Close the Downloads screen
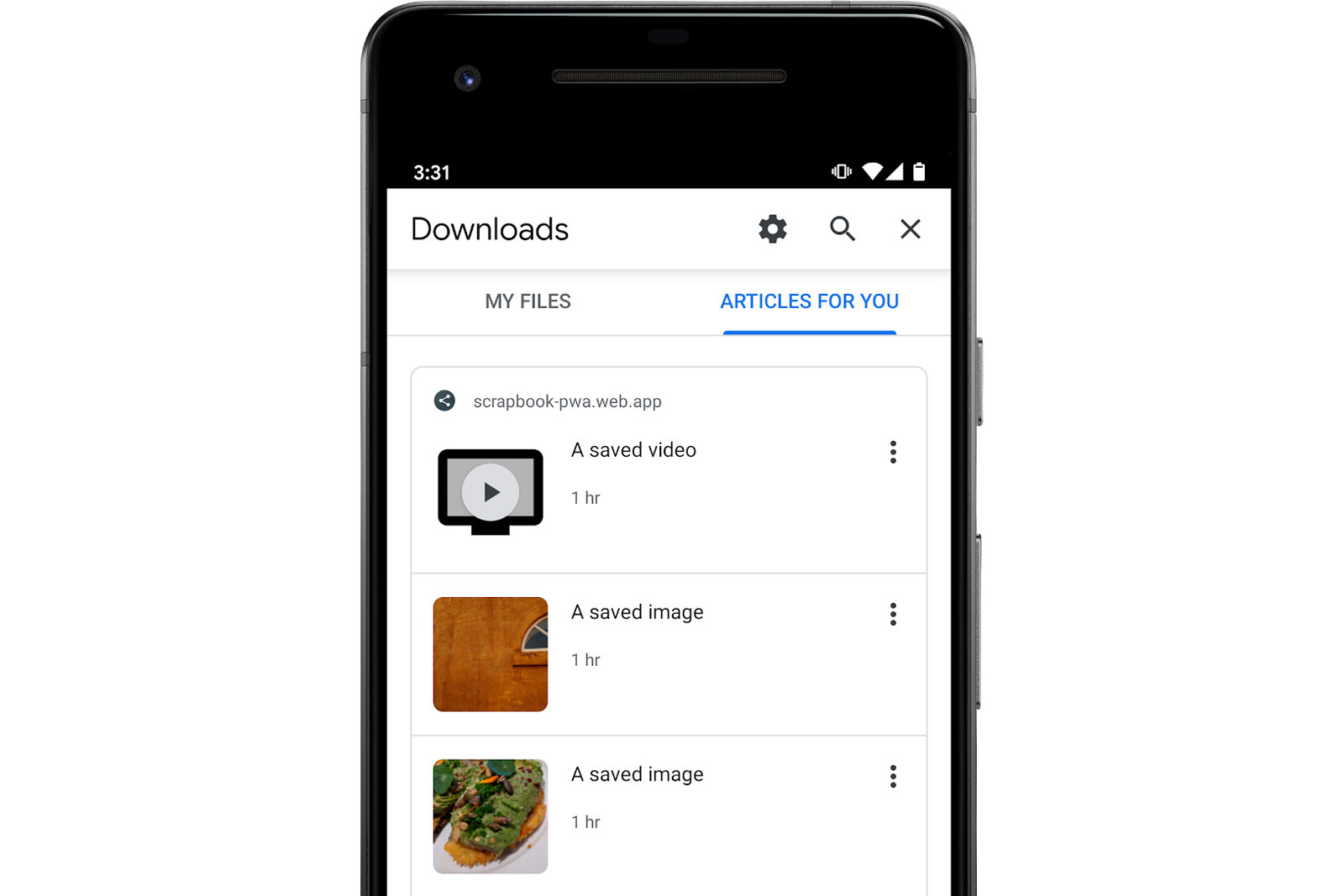The height and width of the screenshot is (896, 1344). (x=910, y=228)
